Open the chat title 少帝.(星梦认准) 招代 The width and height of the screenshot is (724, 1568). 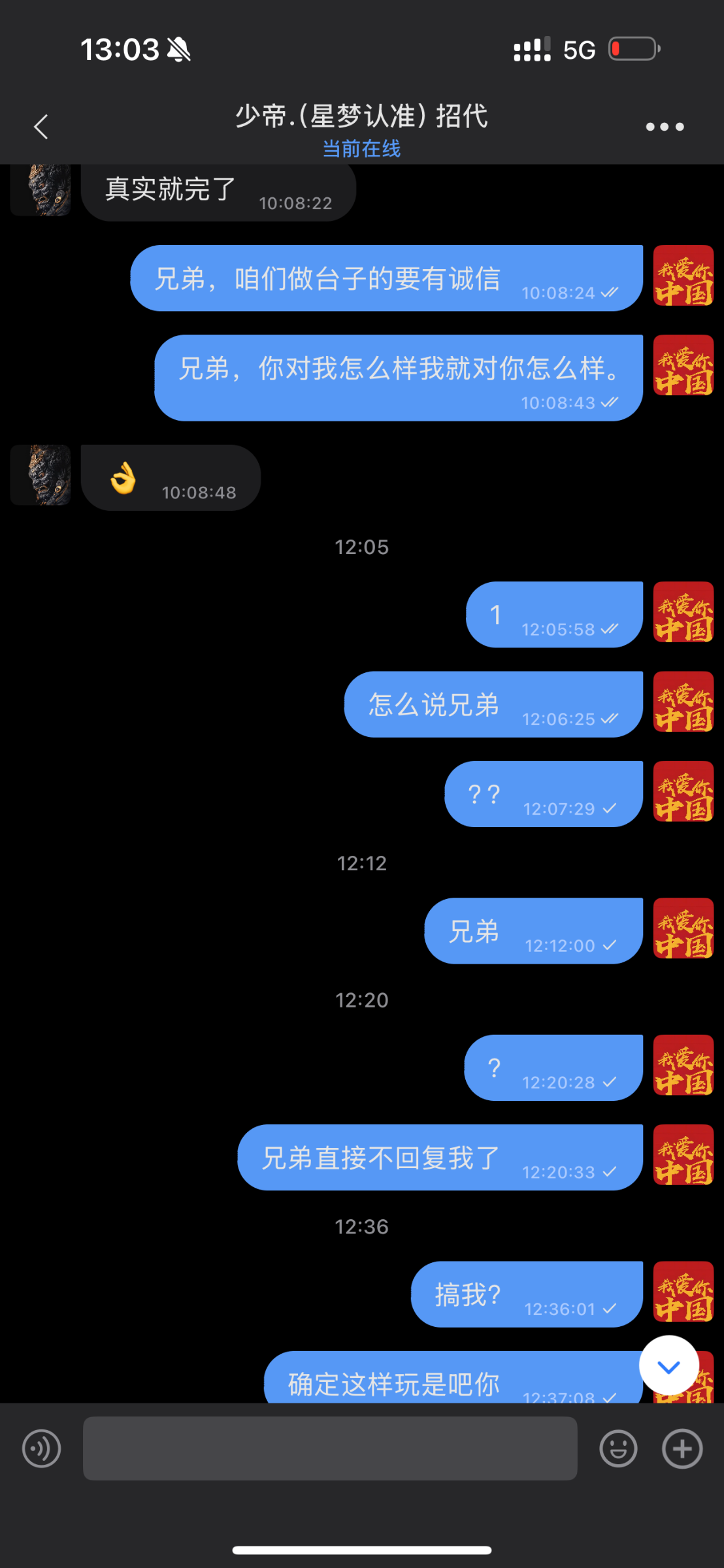click(361, 116)
